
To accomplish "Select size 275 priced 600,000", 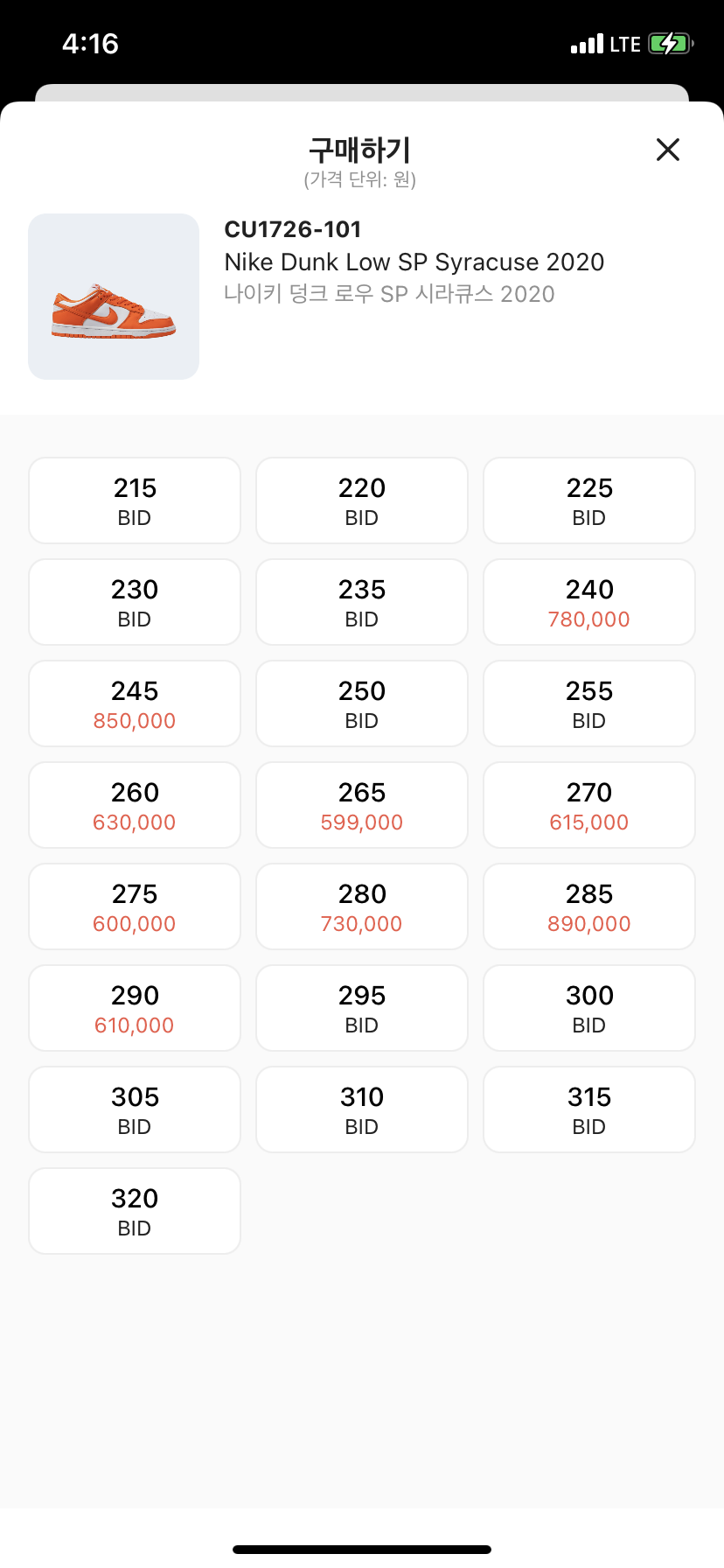I will pyautogui.click(x=135, y=906).
